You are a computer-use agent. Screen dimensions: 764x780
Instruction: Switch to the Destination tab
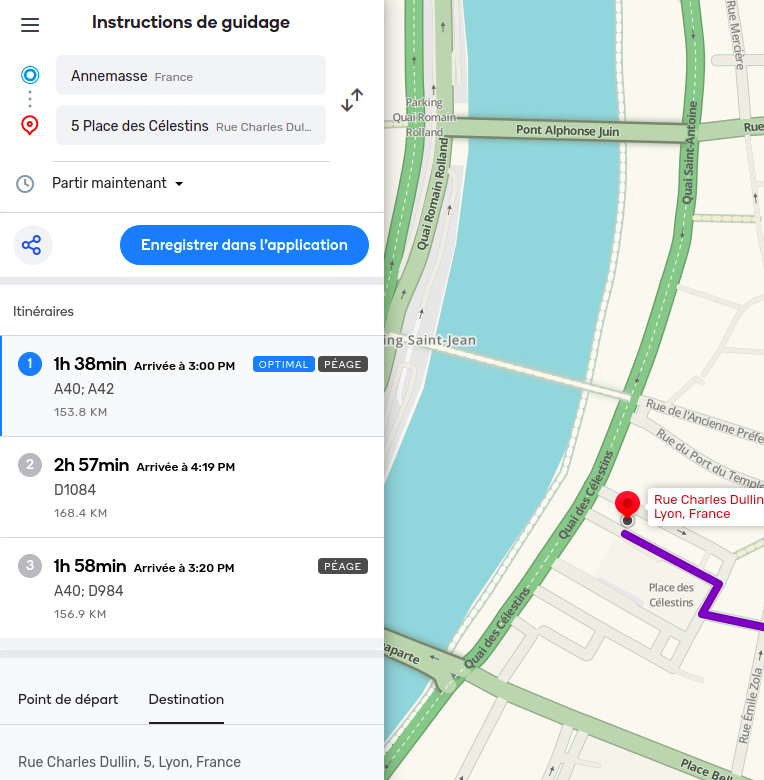click(186, 699)
